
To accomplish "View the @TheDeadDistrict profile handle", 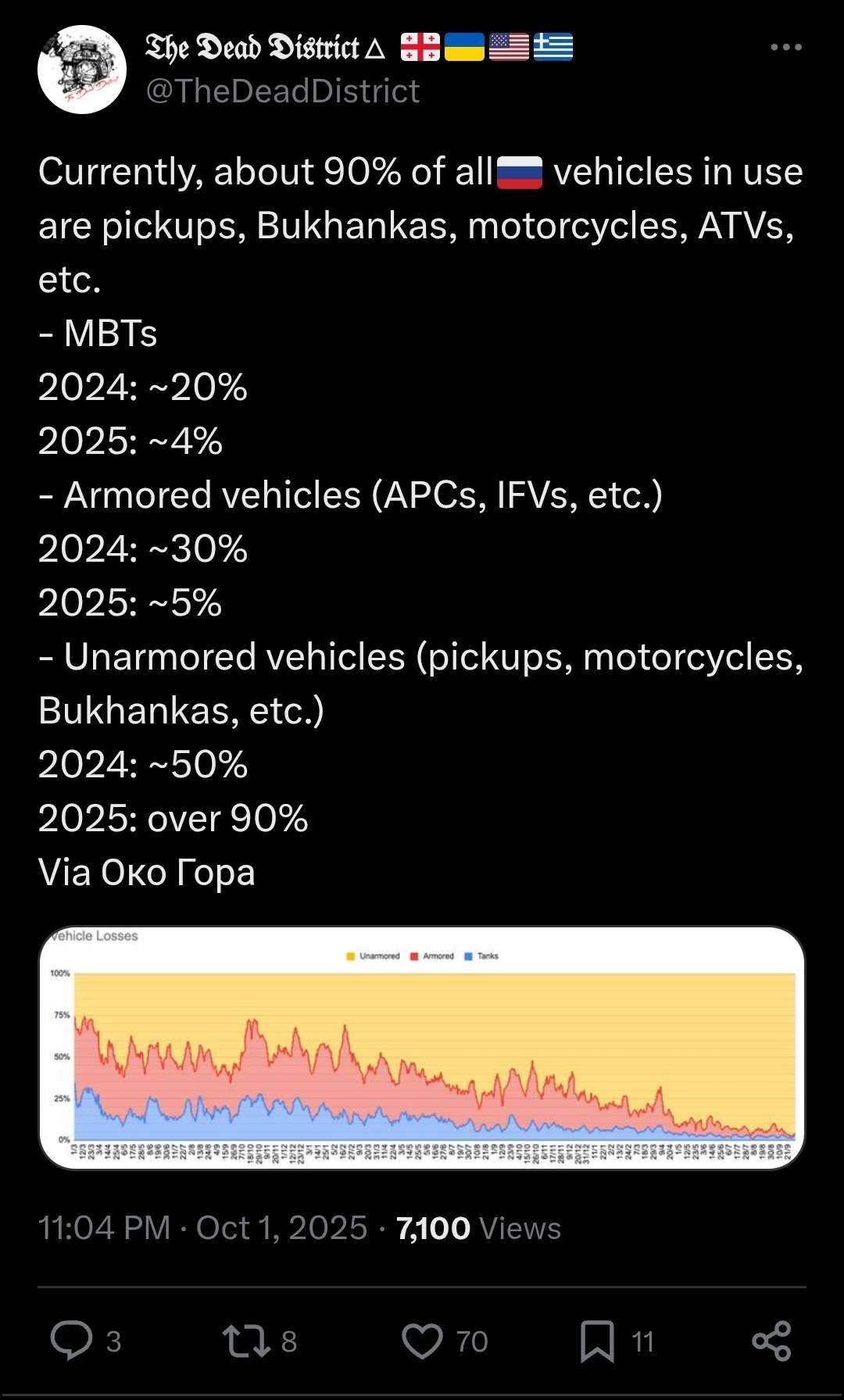I will click(x=283, y=91).
